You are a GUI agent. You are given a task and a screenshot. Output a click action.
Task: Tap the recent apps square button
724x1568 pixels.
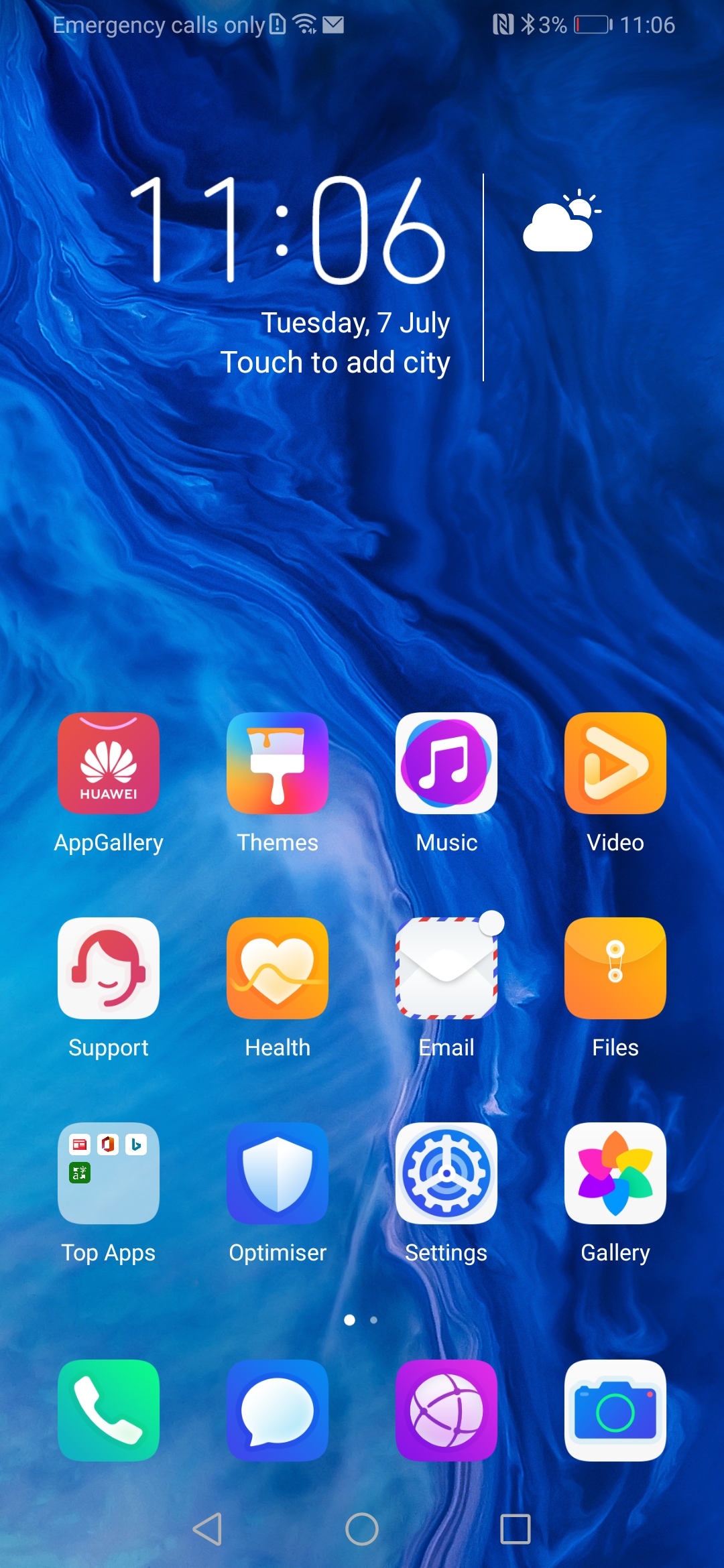click(516, 1529)
